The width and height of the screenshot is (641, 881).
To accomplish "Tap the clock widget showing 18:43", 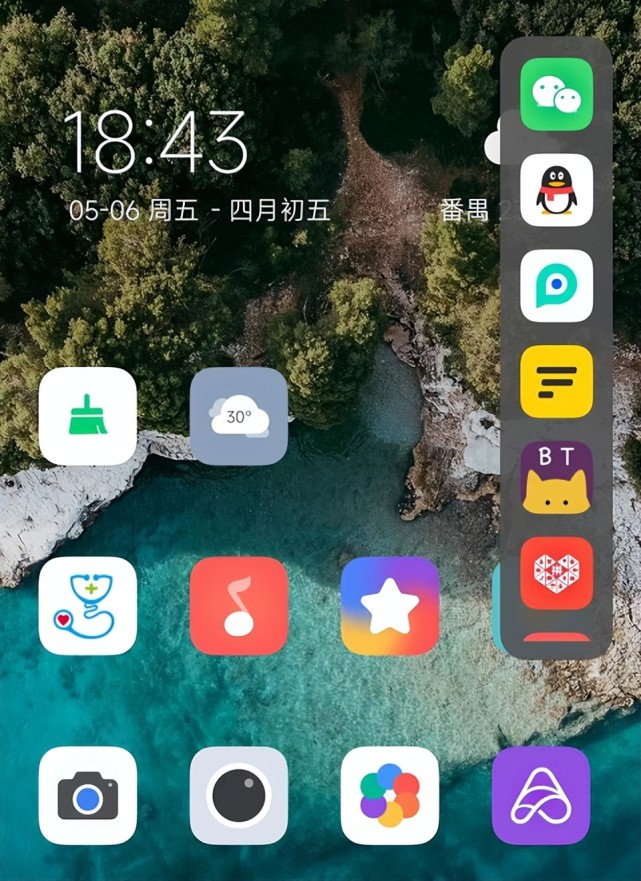I will point(156,141).
